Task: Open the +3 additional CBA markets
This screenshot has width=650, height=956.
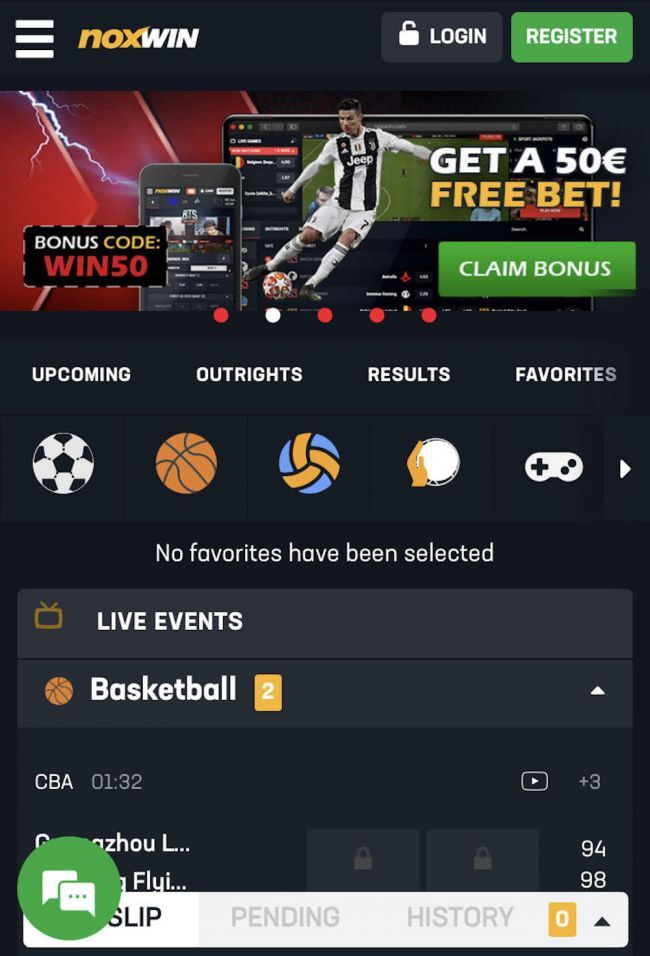Action: pyautogui.click(x=589, y=781)
